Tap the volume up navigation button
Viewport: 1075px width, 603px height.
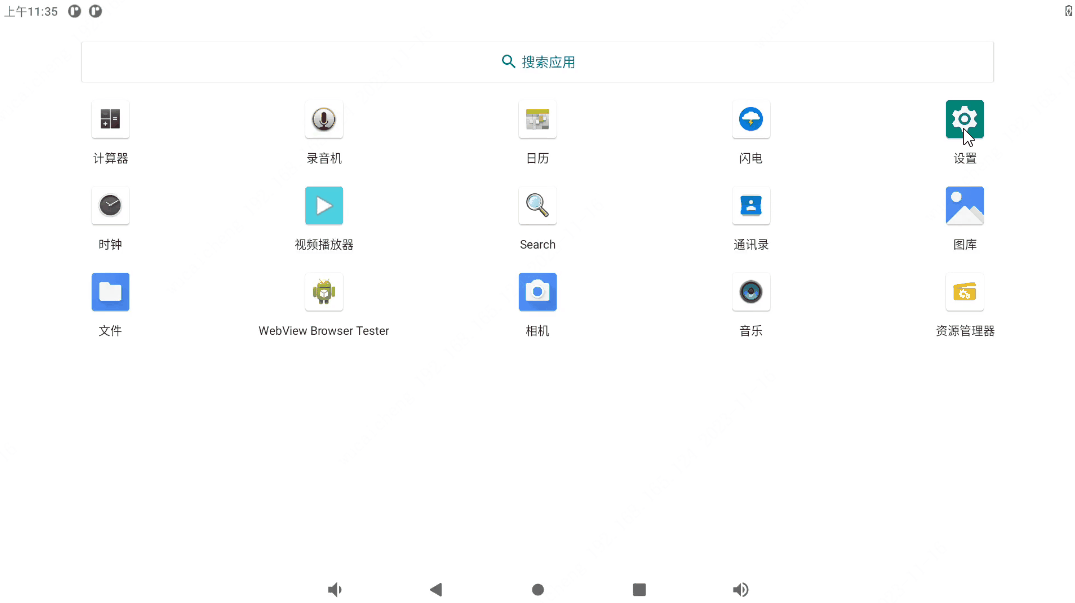(x=740, y=590)
